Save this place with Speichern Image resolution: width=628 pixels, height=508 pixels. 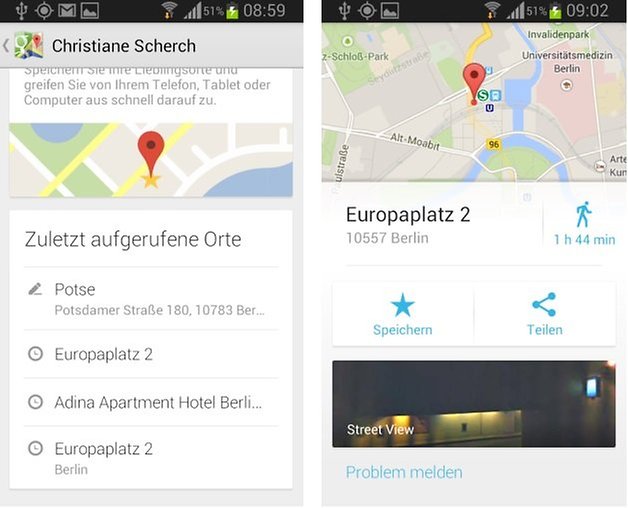pyautogui.click(x=402, y=315)
